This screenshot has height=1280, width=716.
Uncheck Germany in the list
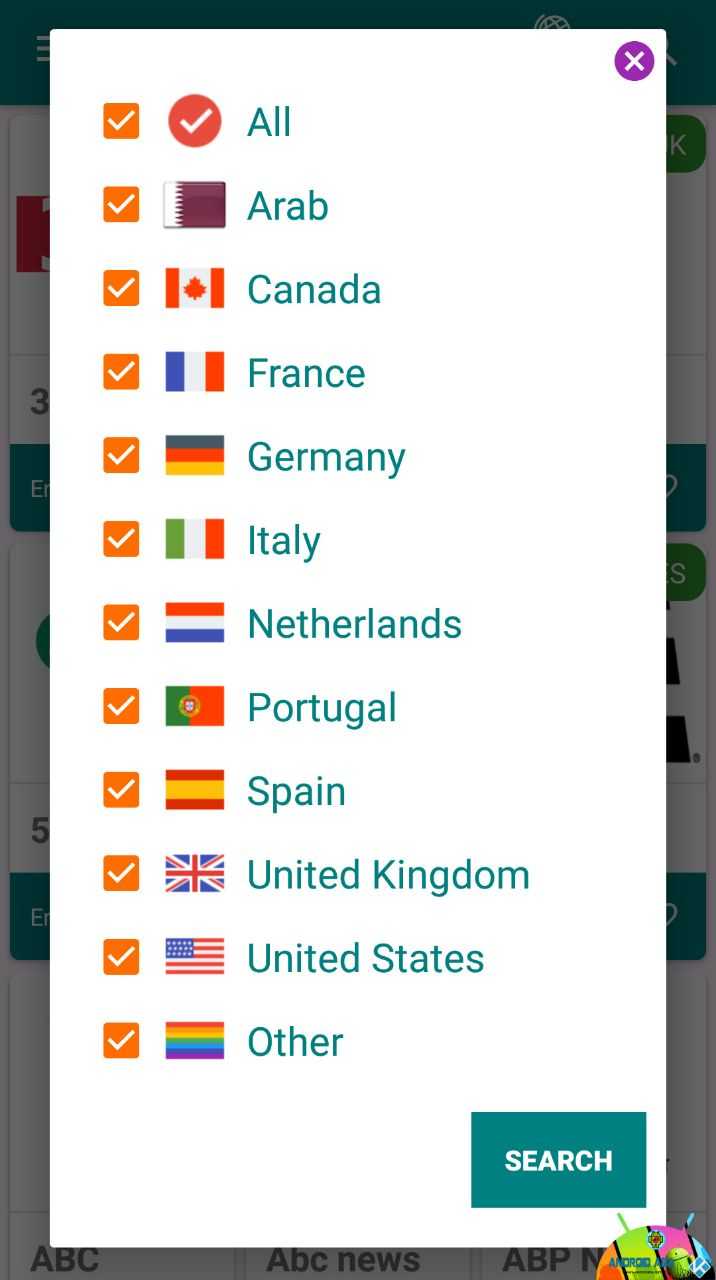tap(121, 455)
